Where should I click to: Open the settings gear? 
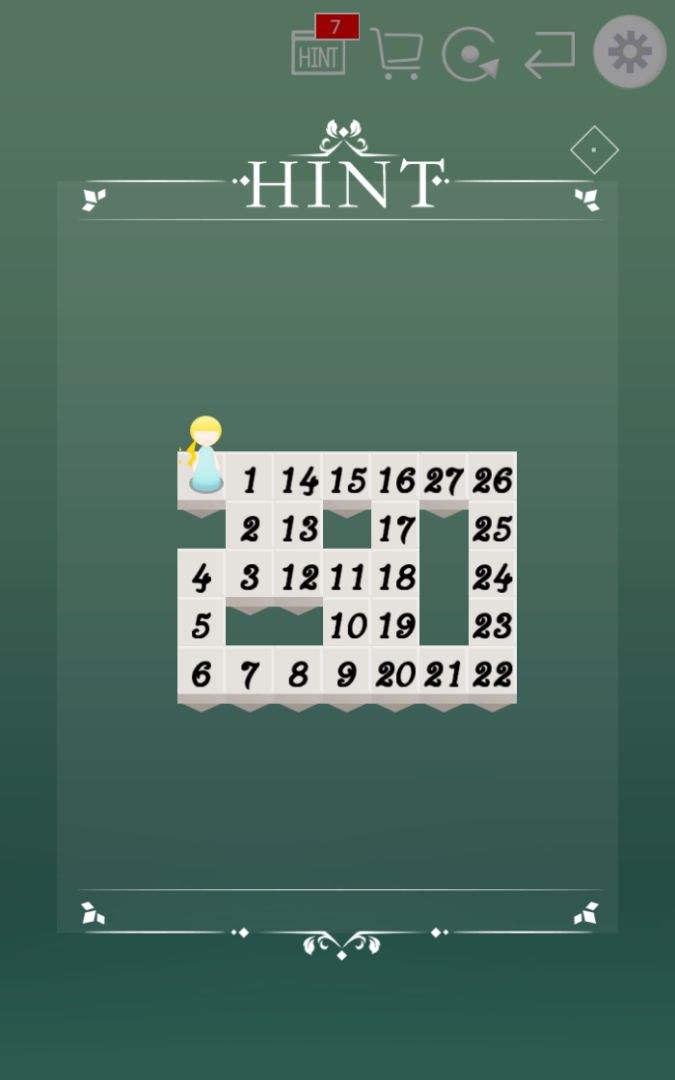coord(630,52)
